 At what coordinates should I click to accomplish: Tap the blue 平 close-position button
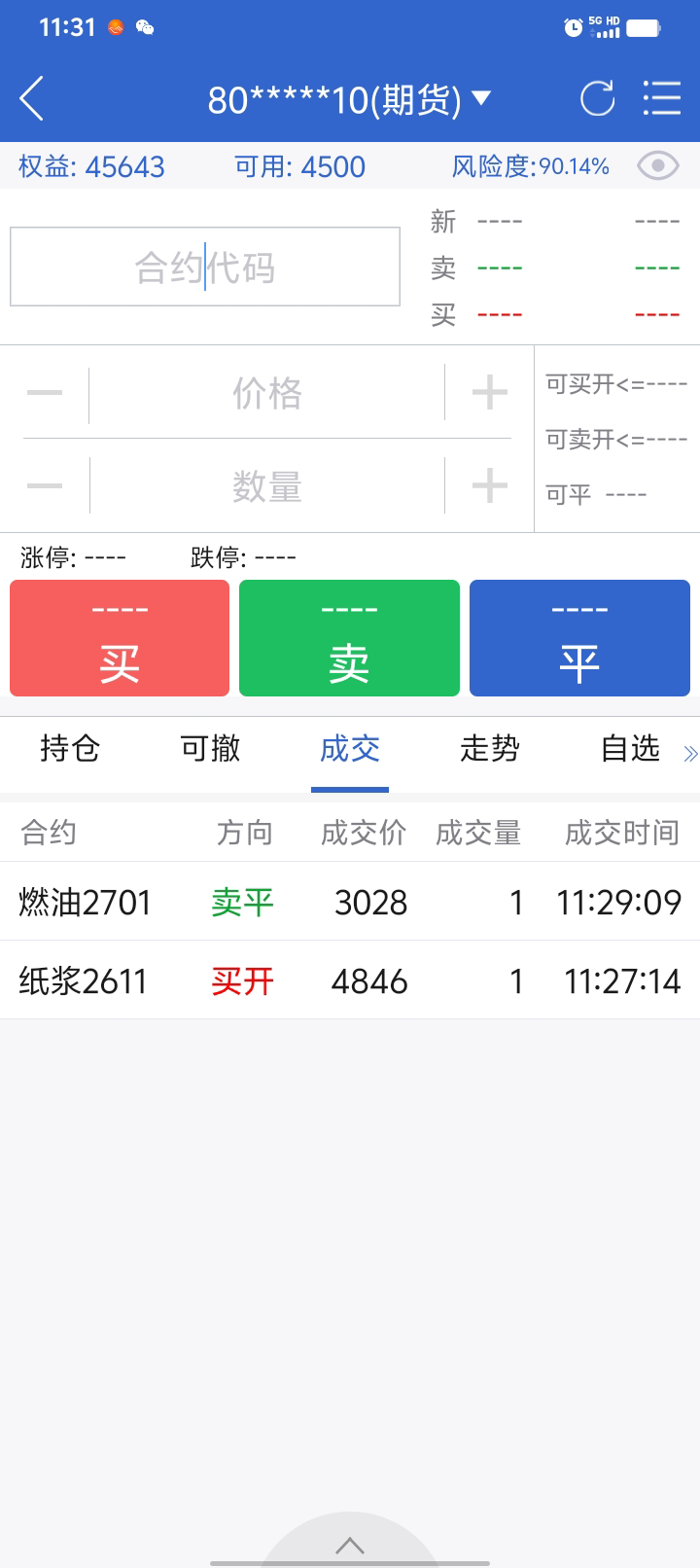[x=579, y=638]
